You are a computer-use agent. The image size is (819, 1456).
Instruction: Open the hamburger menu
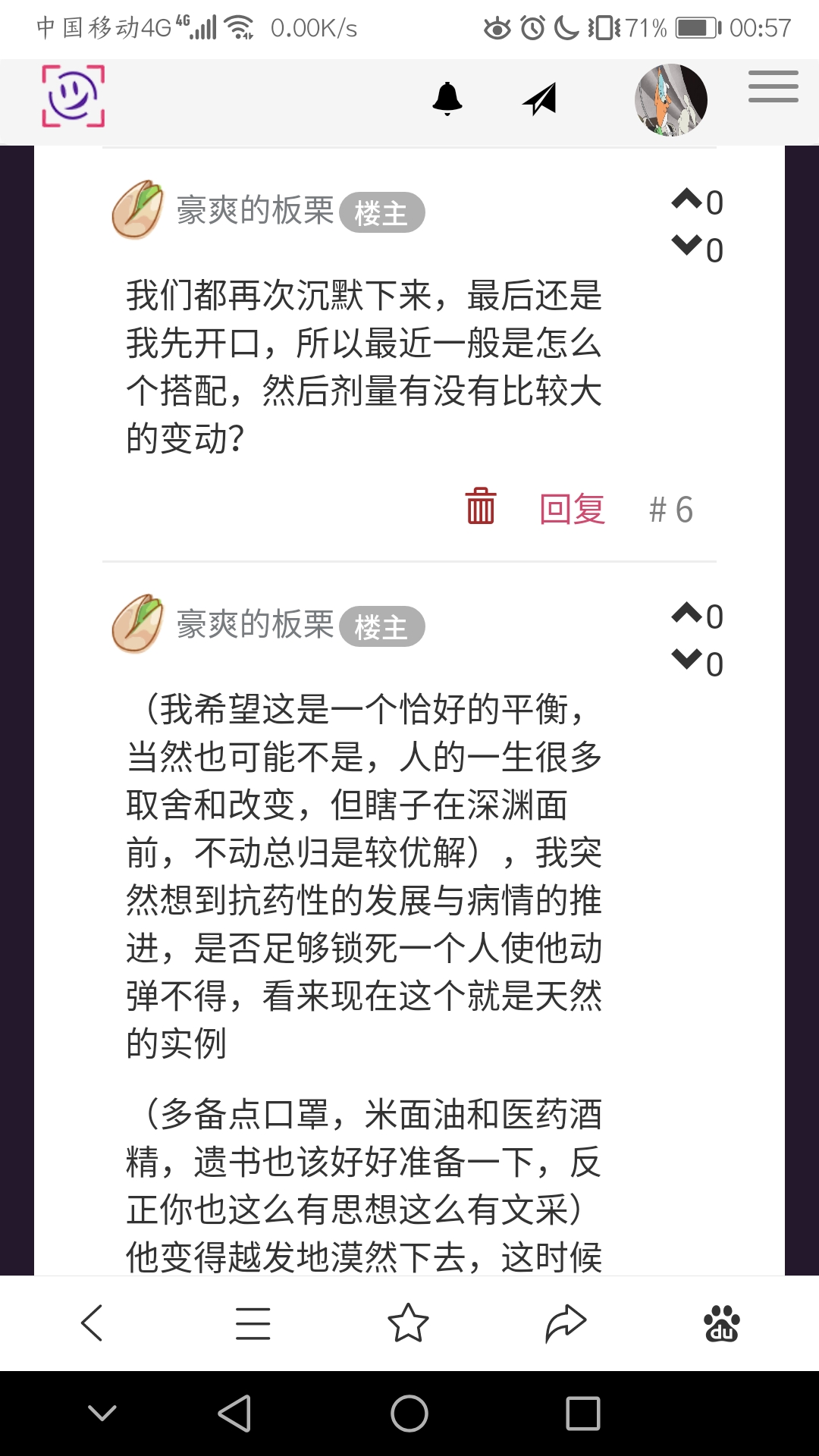tap(773, 86)
